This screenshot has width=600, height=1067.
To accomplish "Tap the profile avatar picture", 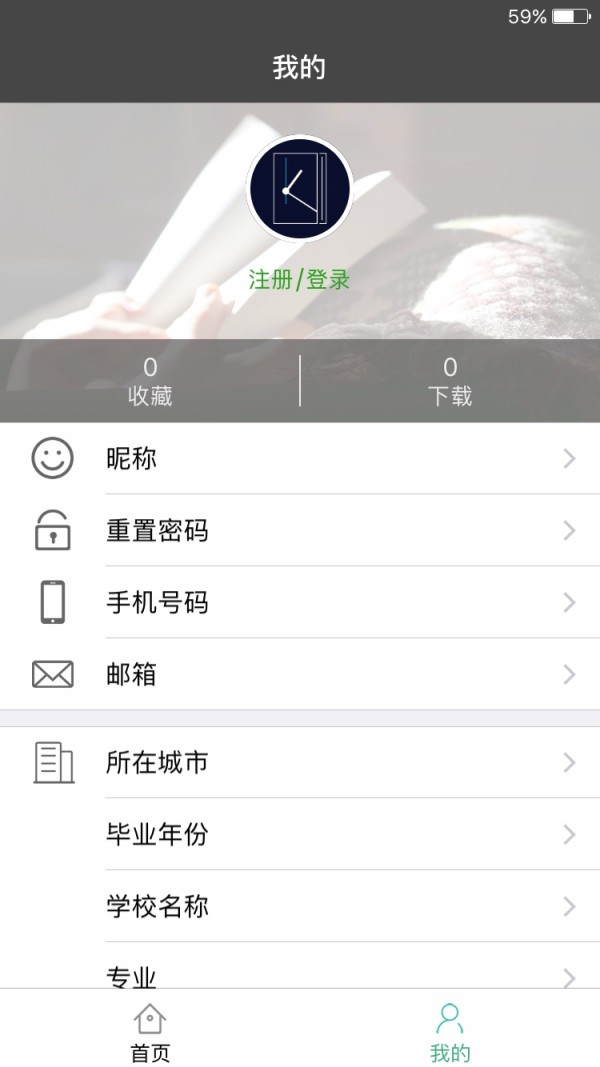I will coord(299,188).
